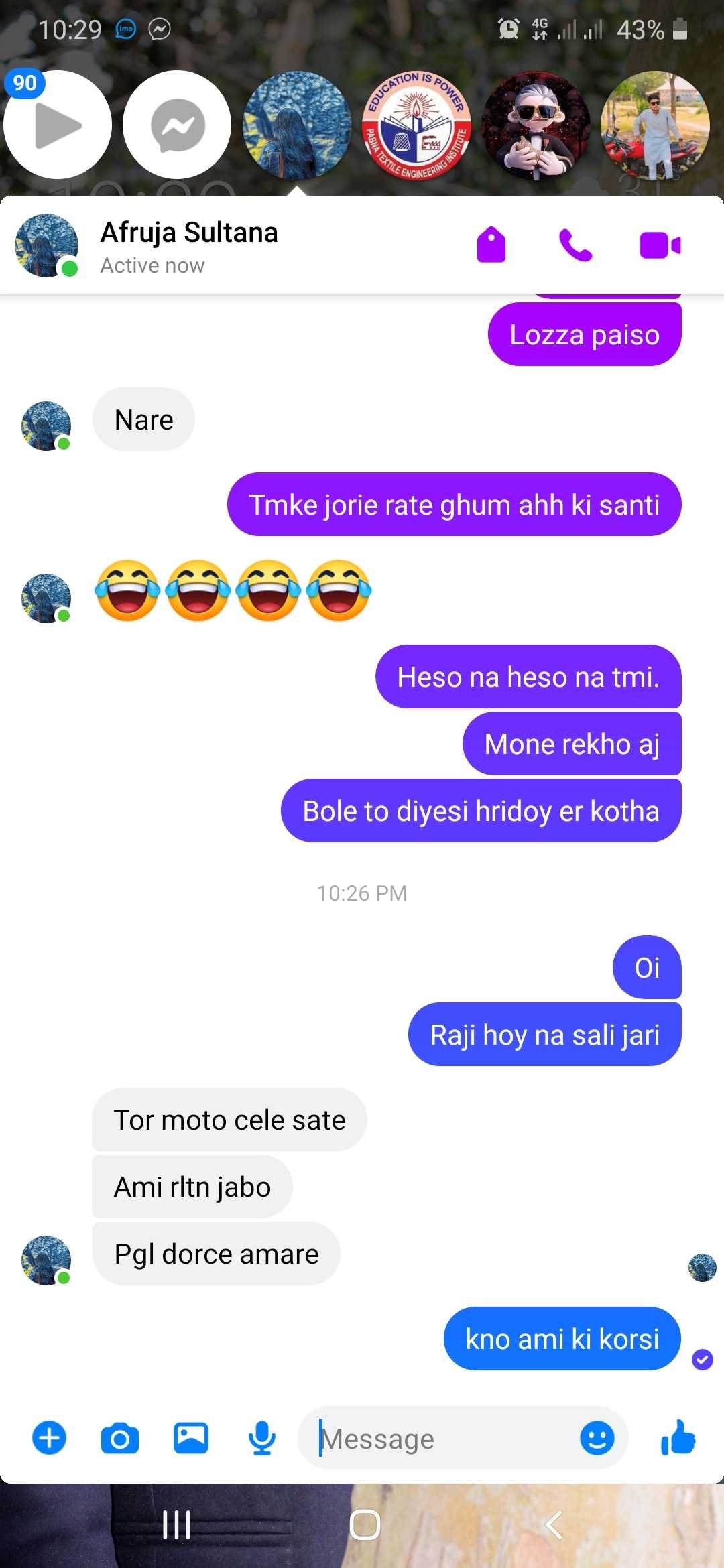724x1568 pixels.
Task: Open the cartoon sunglasses avatar chat head
Action: click(x=536, y=125)
